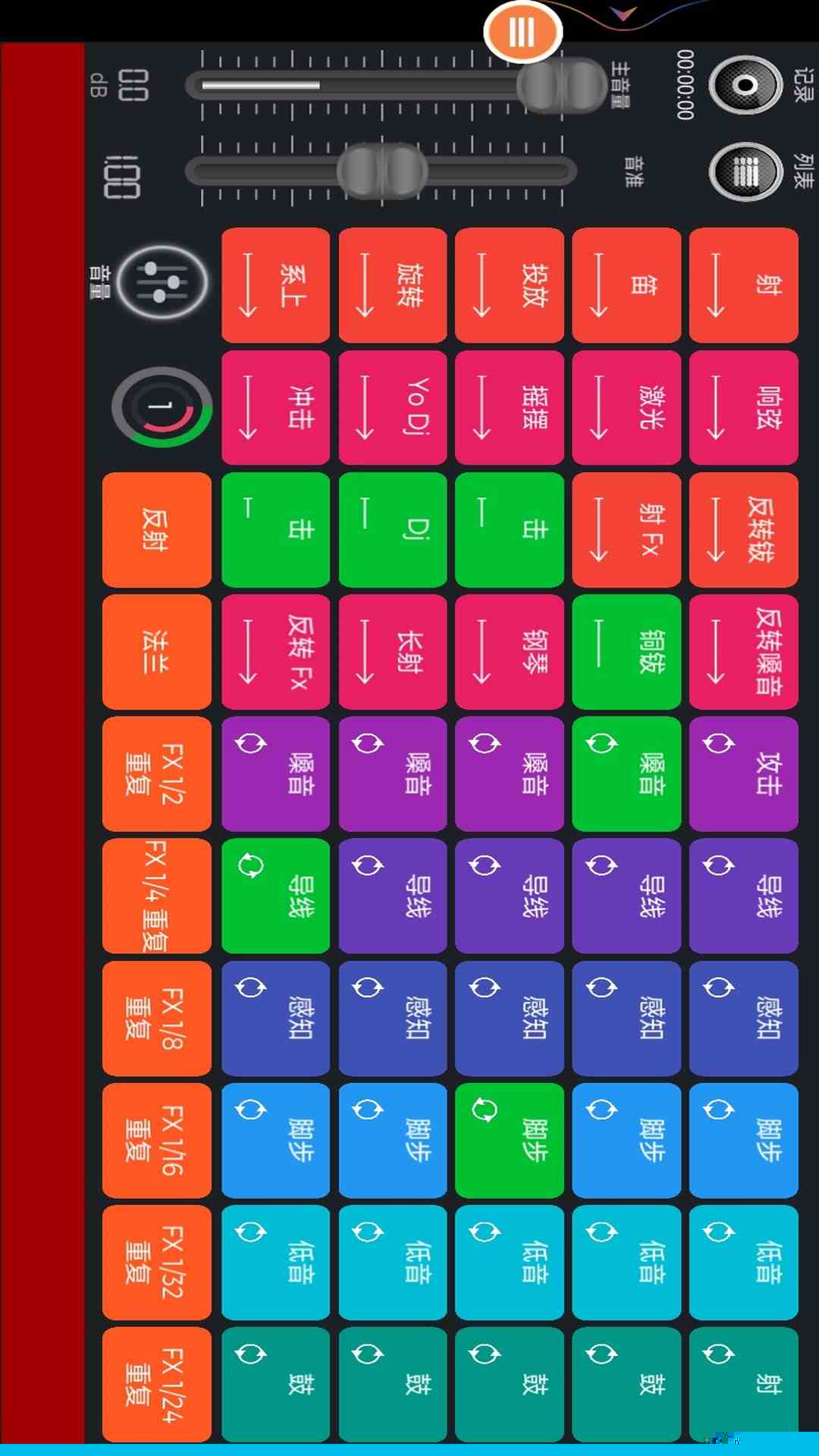The width and height of the screenshot is (819, 1456).
Task: Trigger the 反转嗓音 pad
Action: point(743,651)
